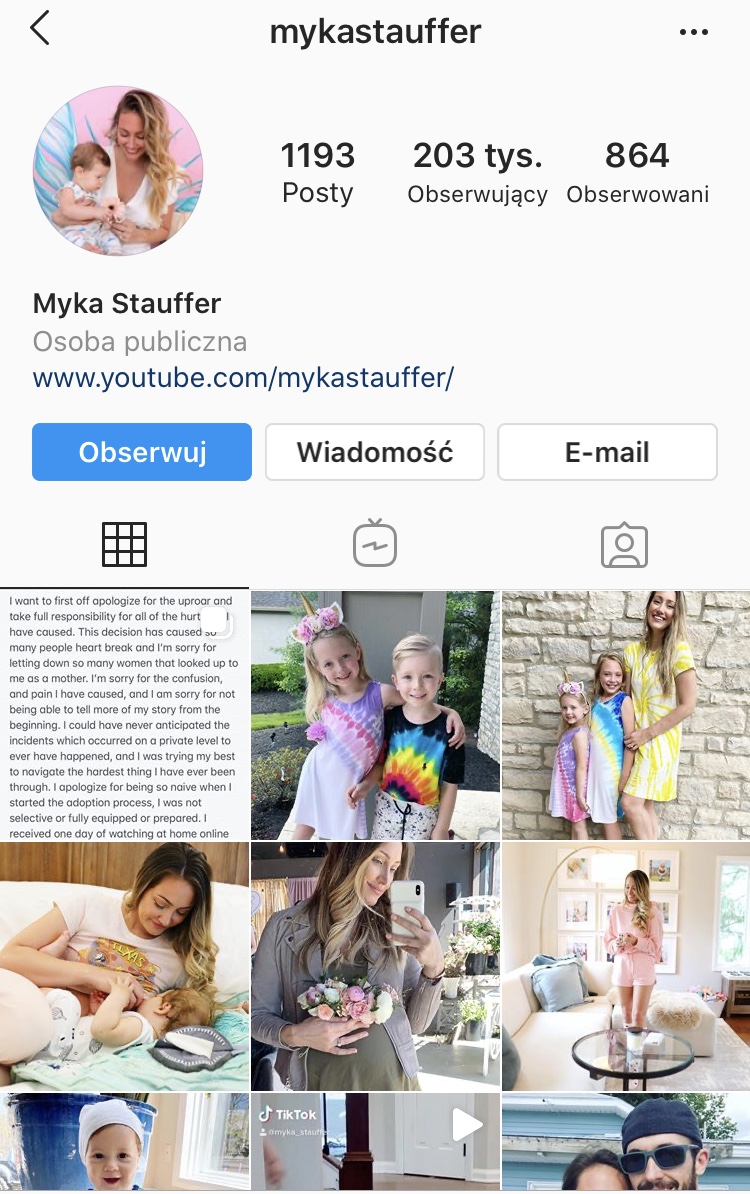This screenshot has height=1194, width=750.
Task: Open the www.youtube.com/mykastauffer/ link
Action: (x=243, y=378)
